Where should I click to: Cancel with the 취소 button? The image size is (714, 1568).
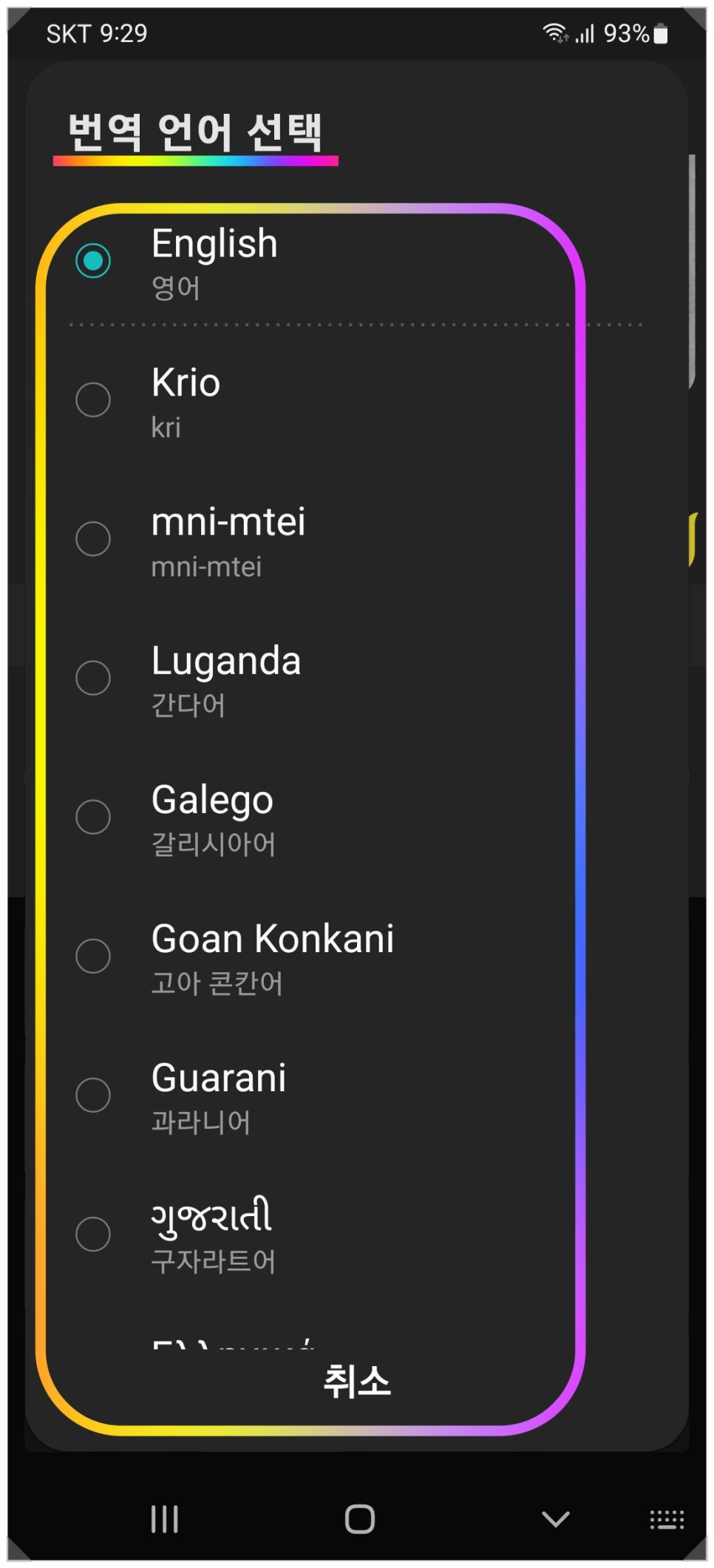point(357,1381)
